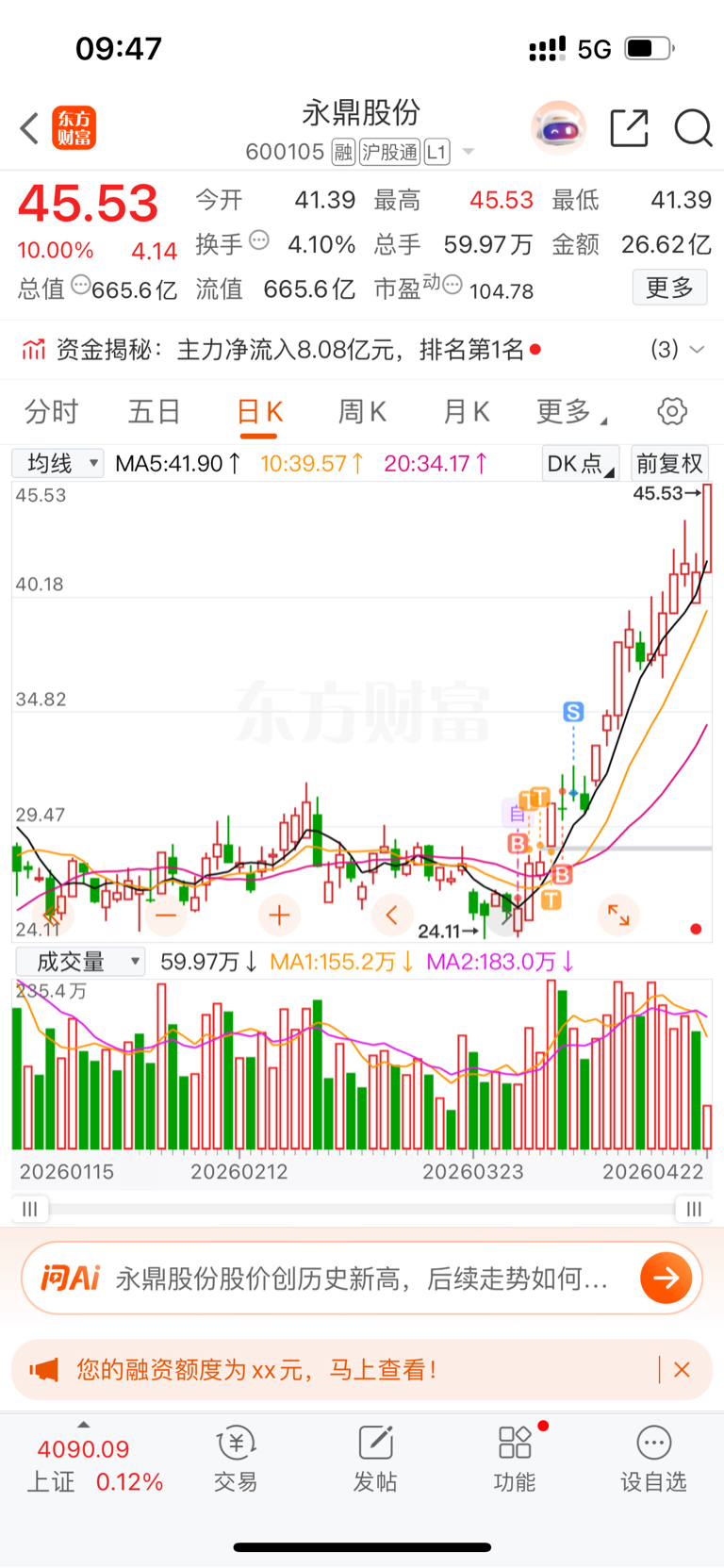Select the 周K chart tab
The width and height of the screenshot is (724, 1568).
click(x=362, y=412)
